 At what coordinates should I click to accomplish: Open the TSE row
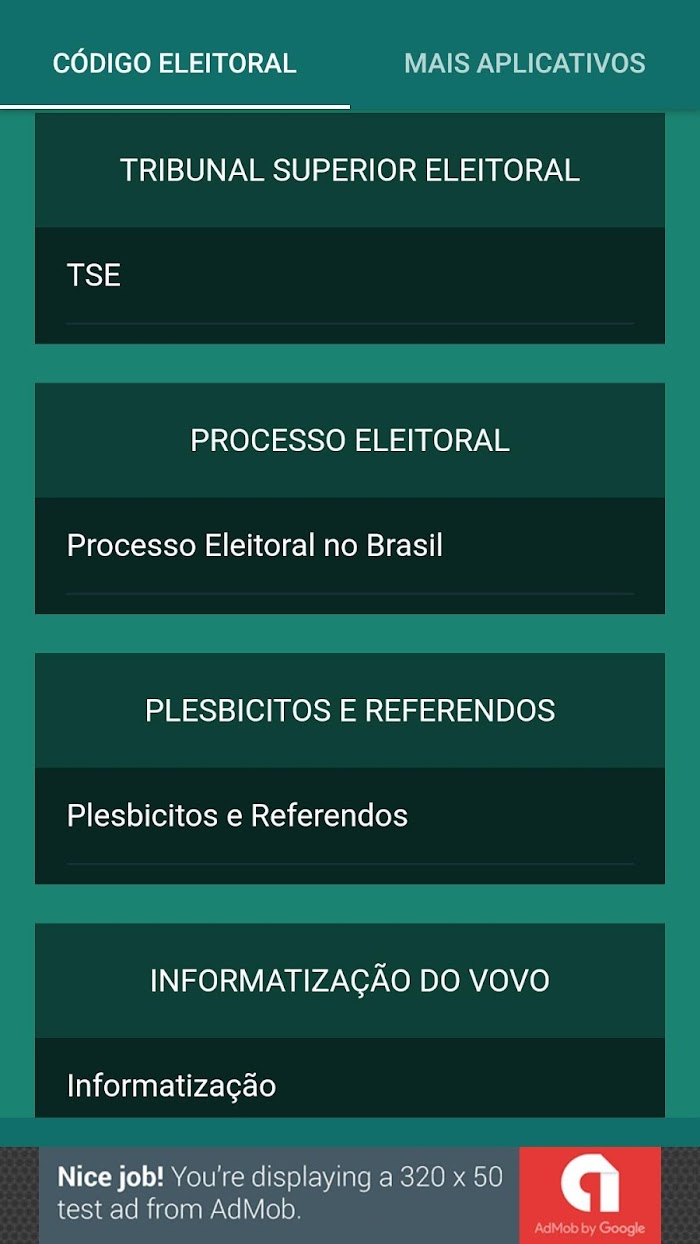point(350,275)
